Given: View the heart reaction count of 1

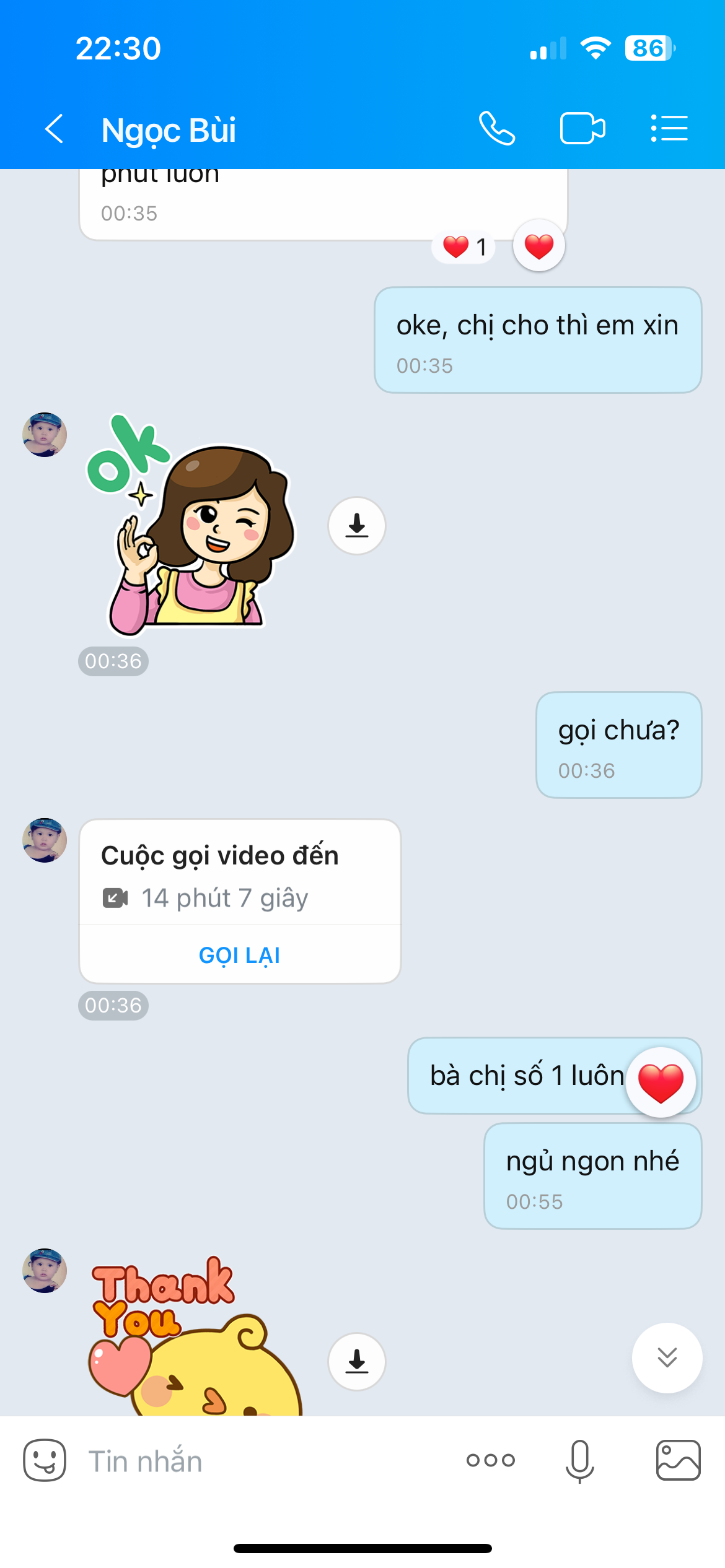Looking at the screenshot, I should (464, 247).
